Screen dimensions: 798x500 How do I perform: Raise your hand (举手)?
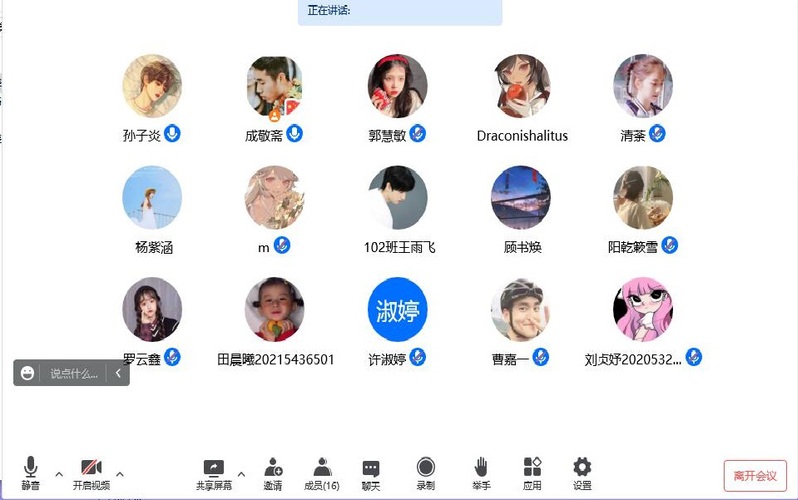point(481,472)
